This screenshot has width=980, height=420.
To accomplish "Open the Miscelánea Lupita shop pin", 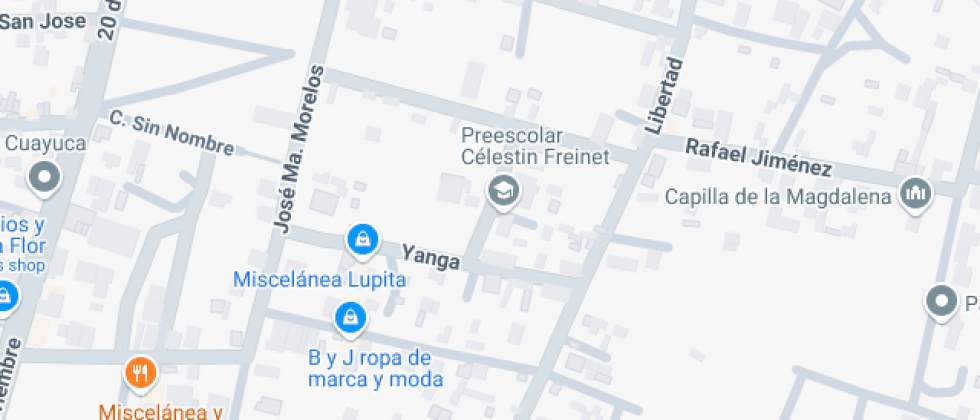I will (362, 241).
